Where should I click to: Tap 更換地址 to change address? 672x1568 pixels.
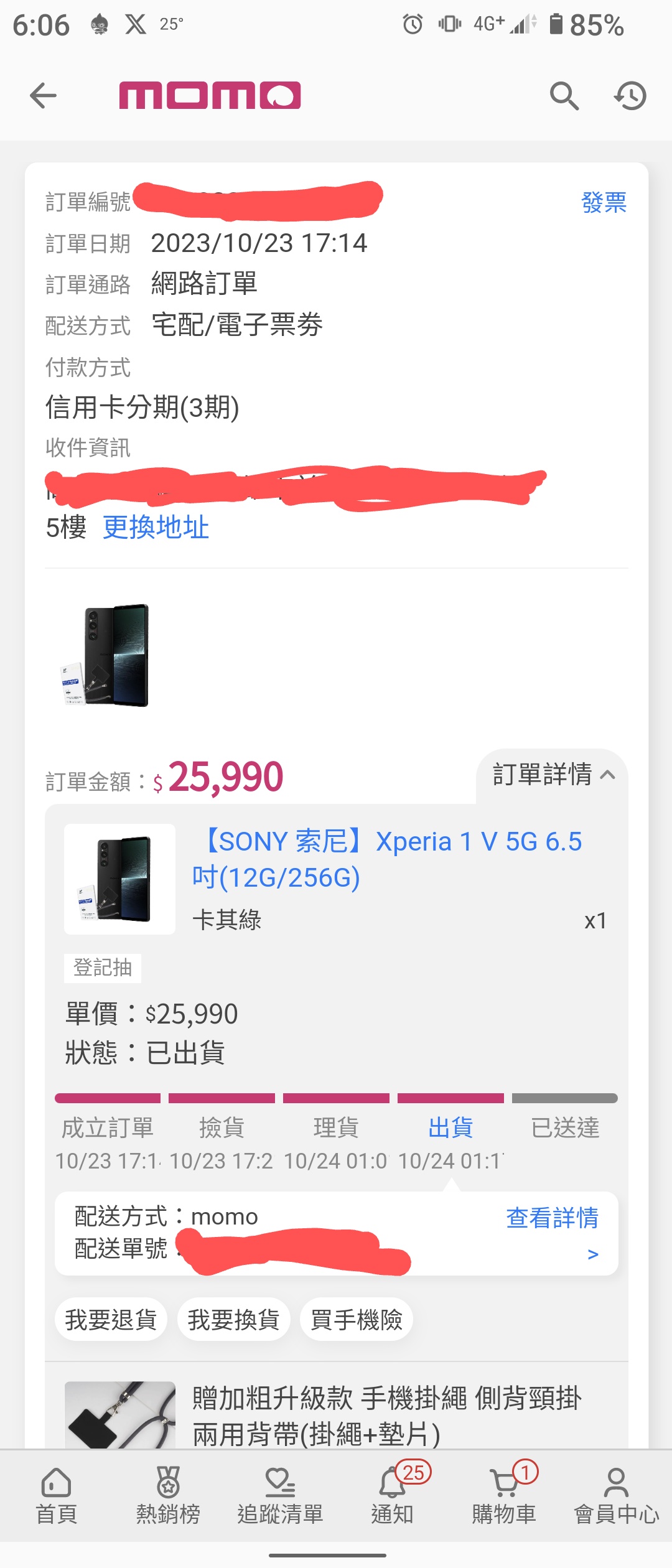click(156, 528)
